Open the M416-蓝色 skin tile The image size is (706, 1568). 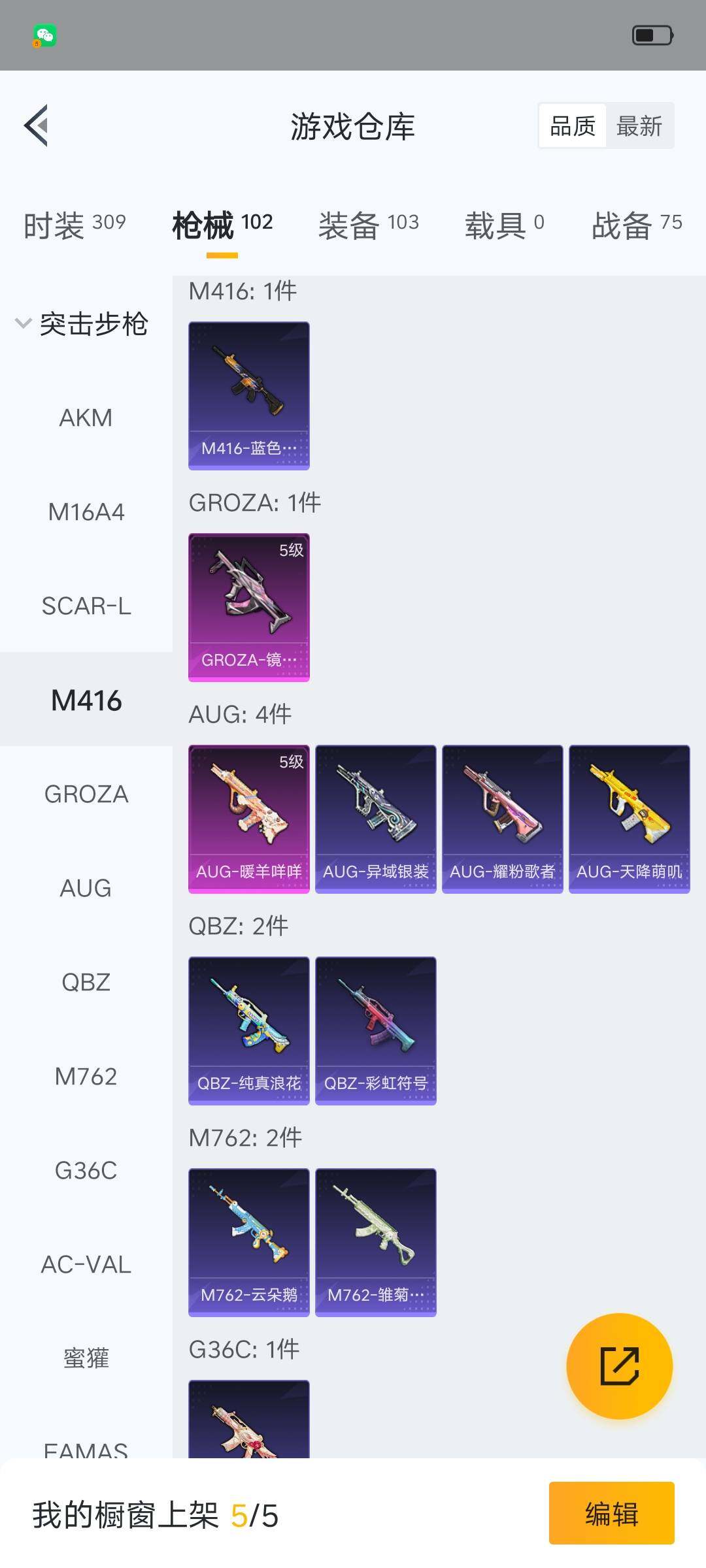[249, 395]
